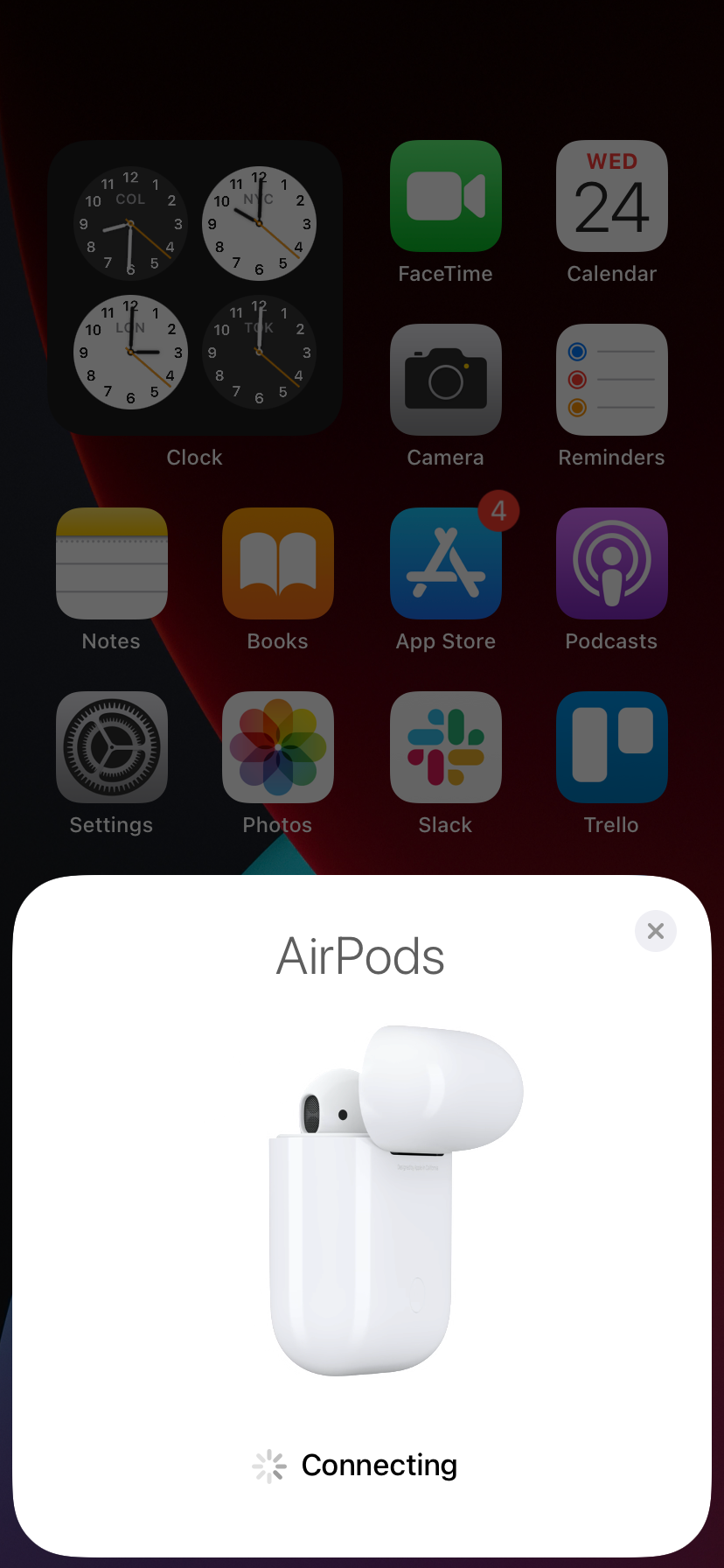Open the Settings app
724x1568 pixels.
pyautogui.click(x=111, y=748)
